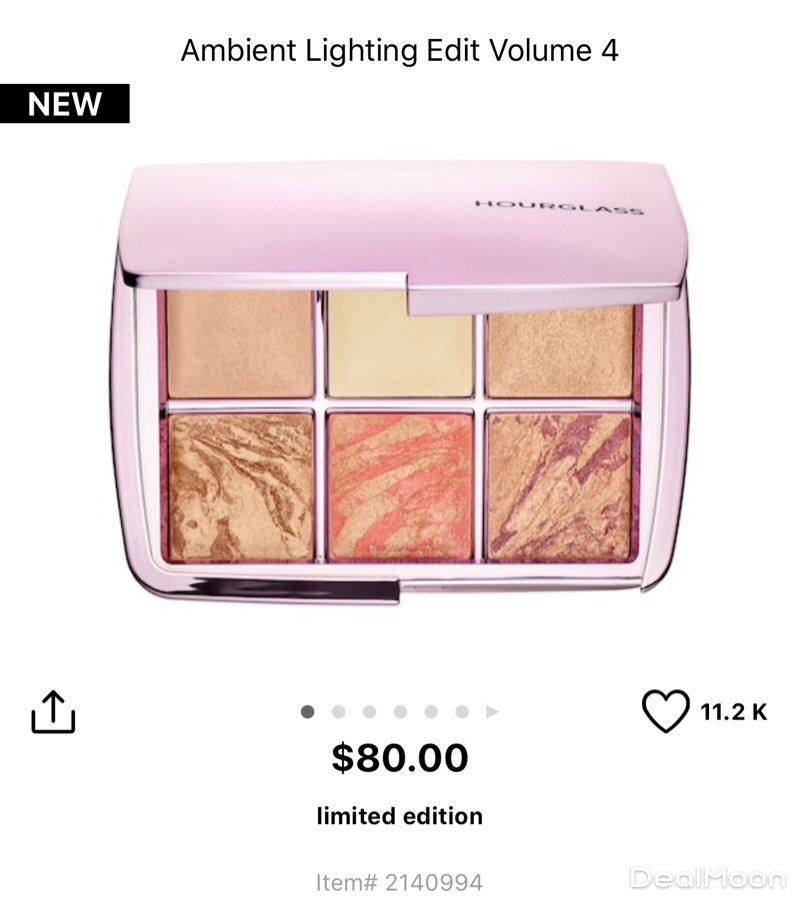The width and height of the screenshot is (800, 902).
Task: Love the product with the heart icon
Action: [665, 711]
